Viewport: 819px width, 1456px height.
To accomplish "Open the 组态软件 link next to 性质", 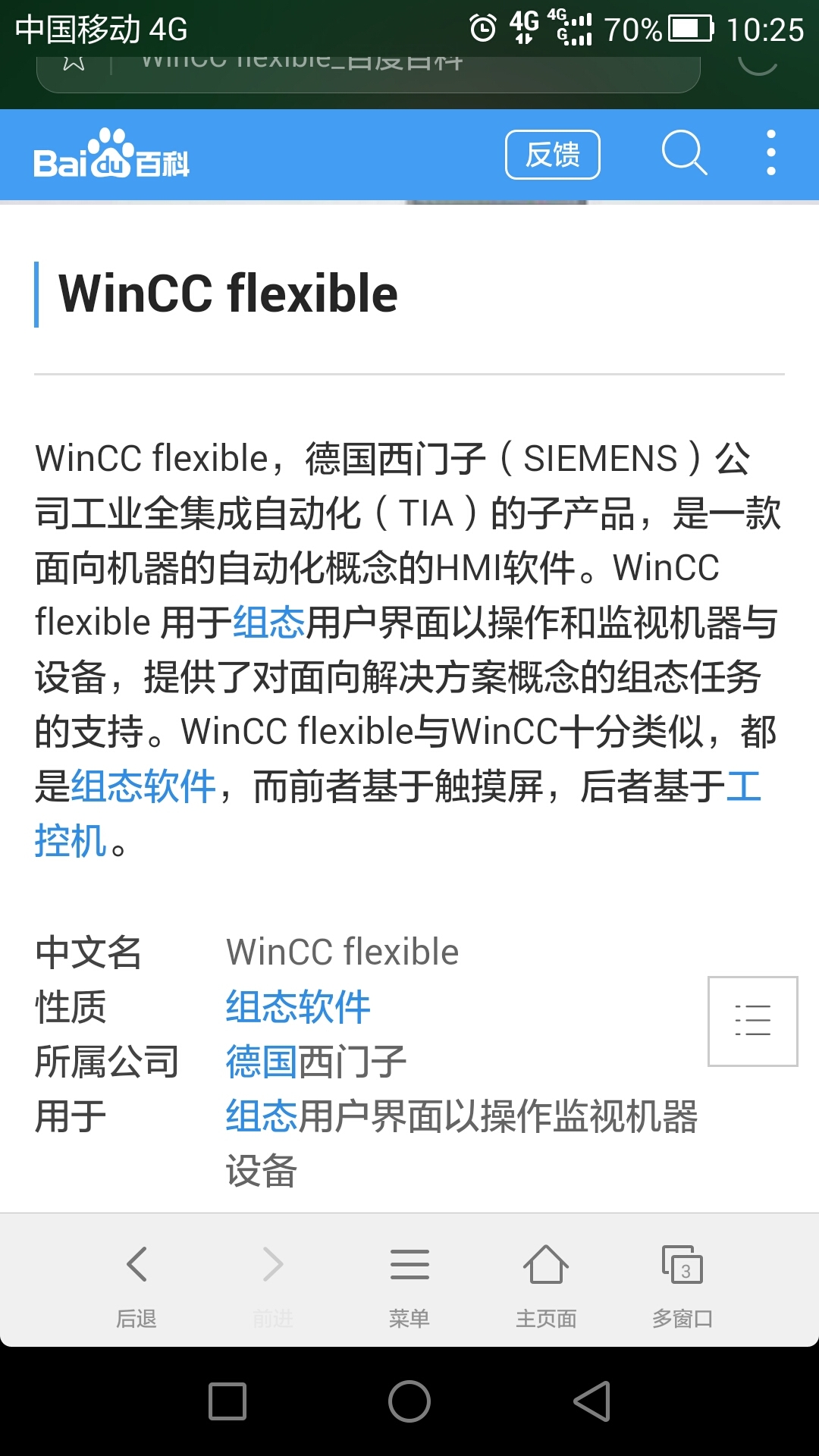I will [x=298, y=1007].
